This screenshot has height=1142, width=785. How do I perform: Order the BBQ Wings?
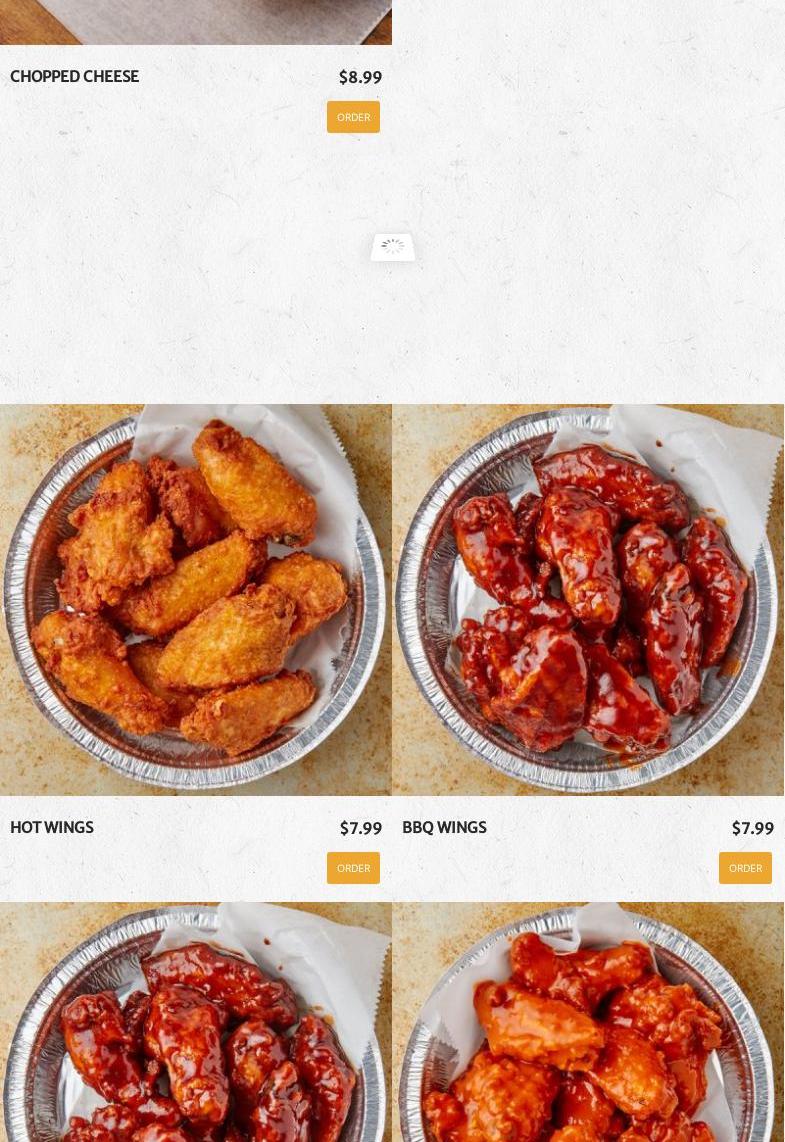(745, 868)
